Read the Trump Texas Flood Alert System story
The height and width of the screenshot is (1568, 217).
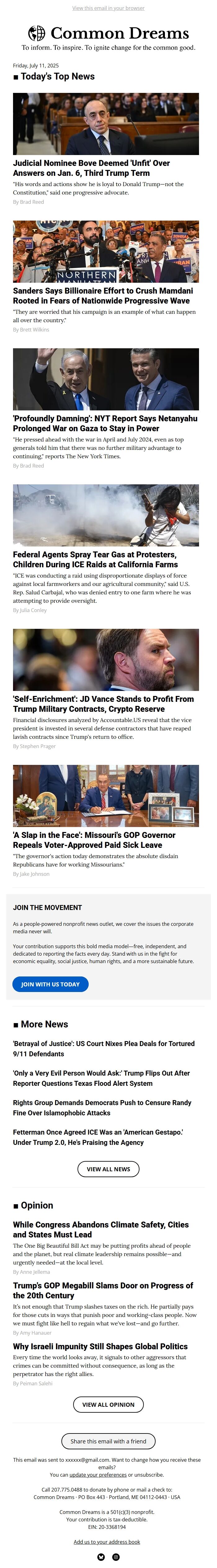(x=101, y=1078)
